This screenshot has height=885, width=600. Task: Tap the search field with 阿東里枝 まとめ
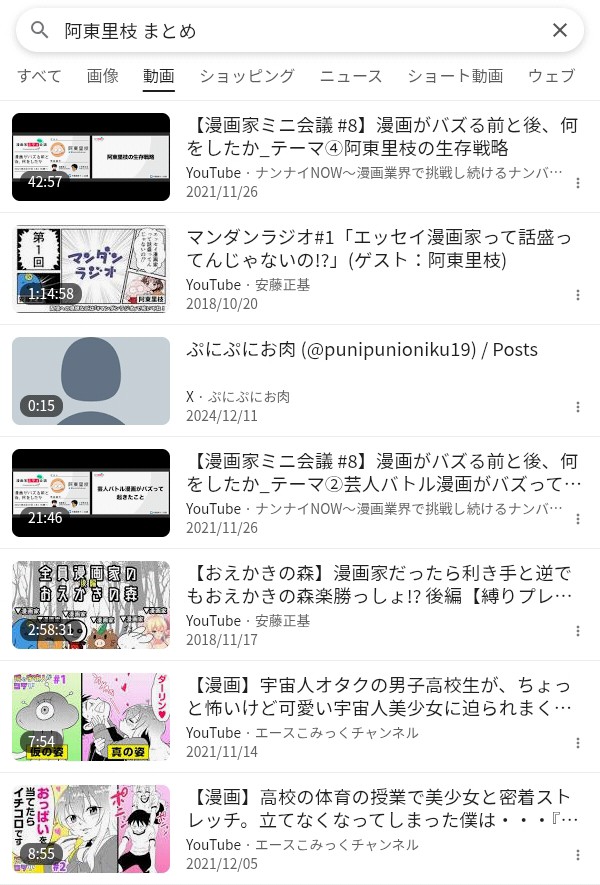click(x=290, y=30)
